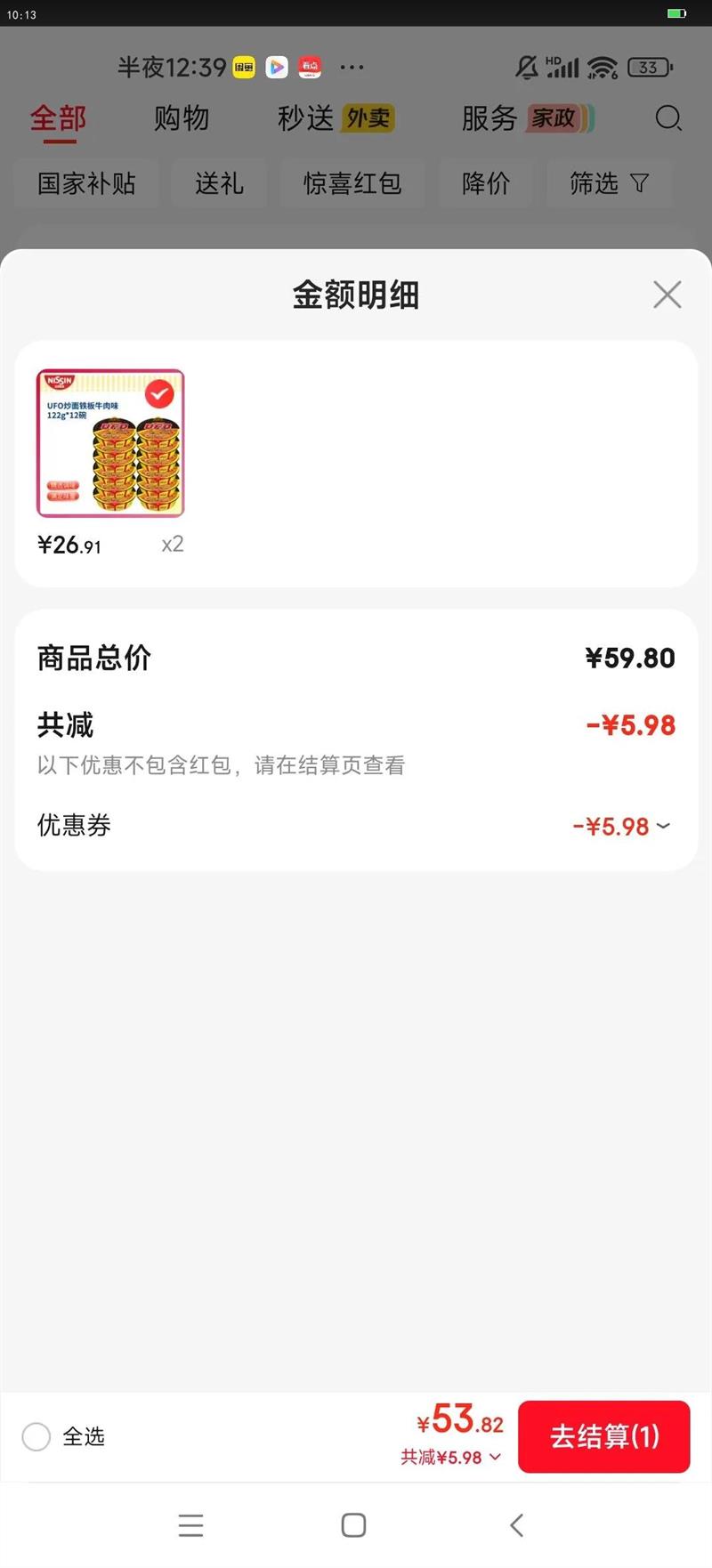
Task: Toggle the 全选 select-all checkbox
Action: tap(36, 1436)
